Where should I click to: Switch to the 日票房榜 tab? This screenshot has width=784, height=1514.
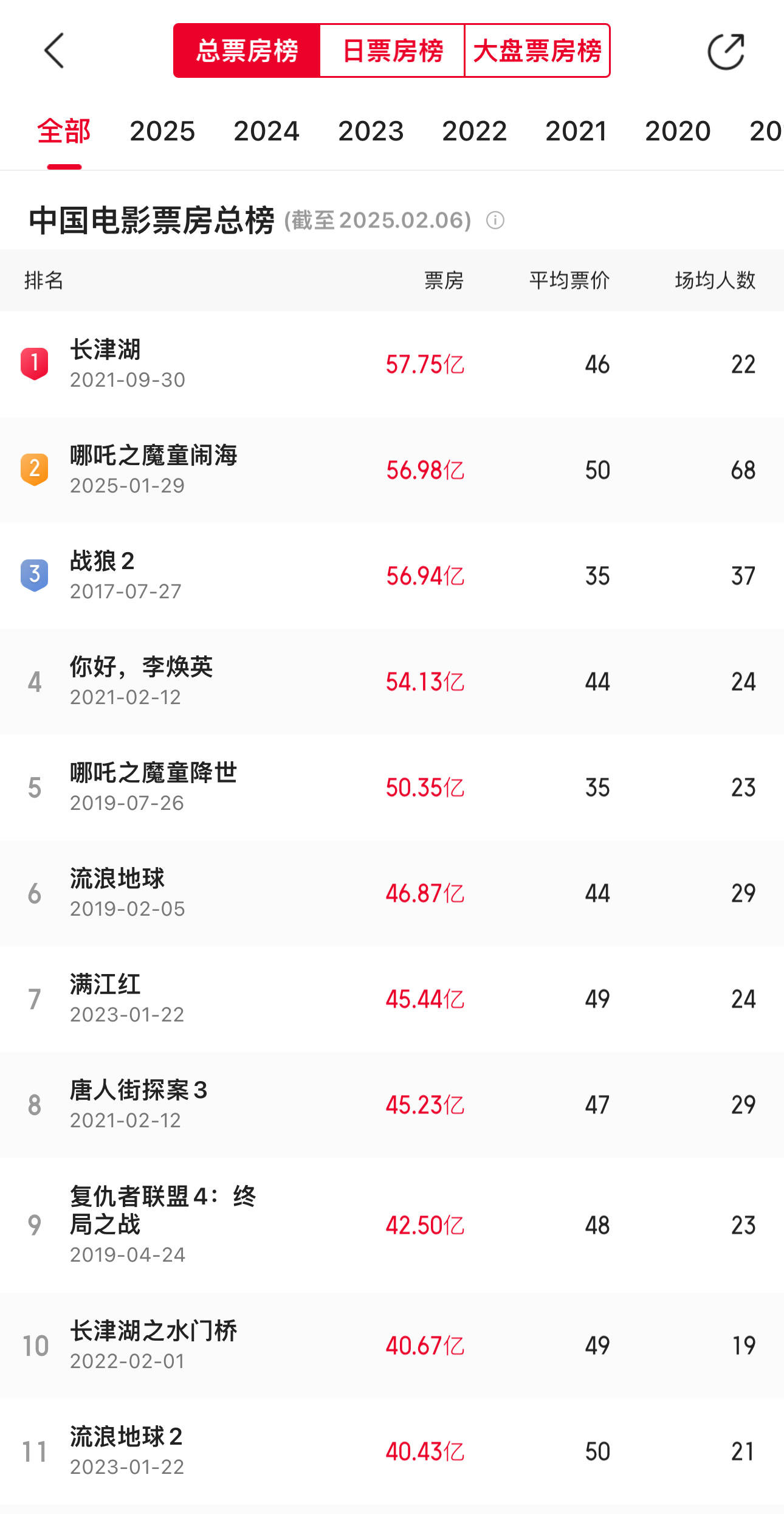(x=392, y=51)
